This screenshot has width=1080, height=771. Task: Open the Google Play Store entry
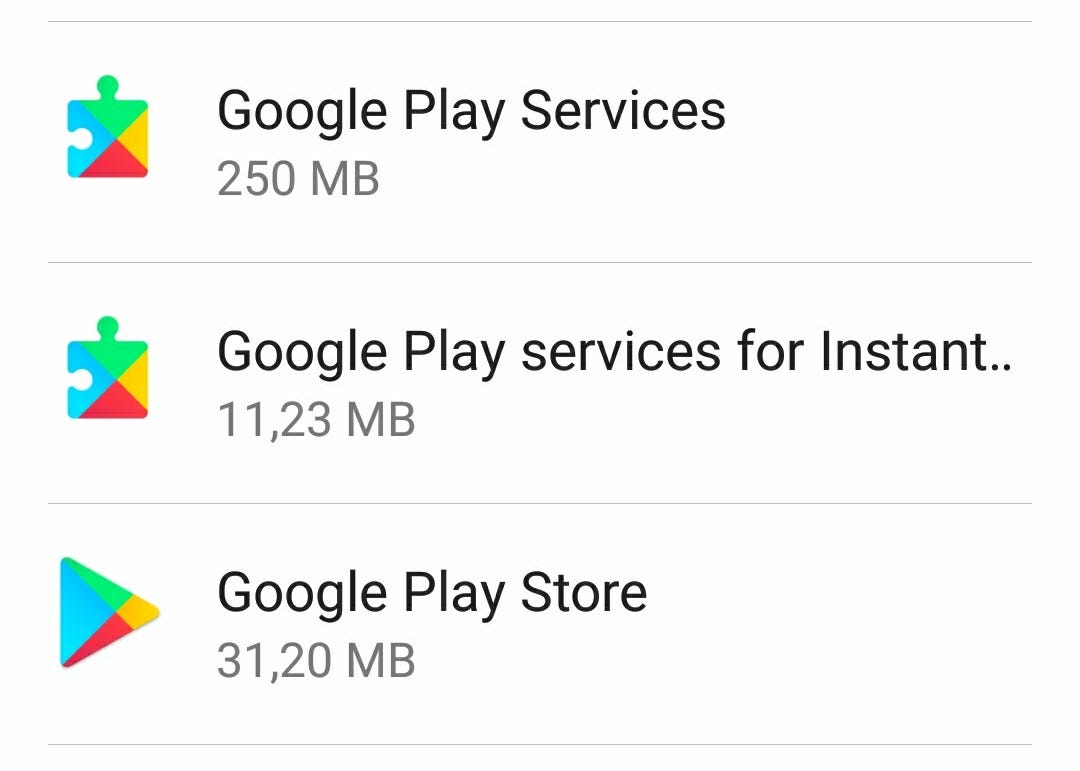(432, 624)
